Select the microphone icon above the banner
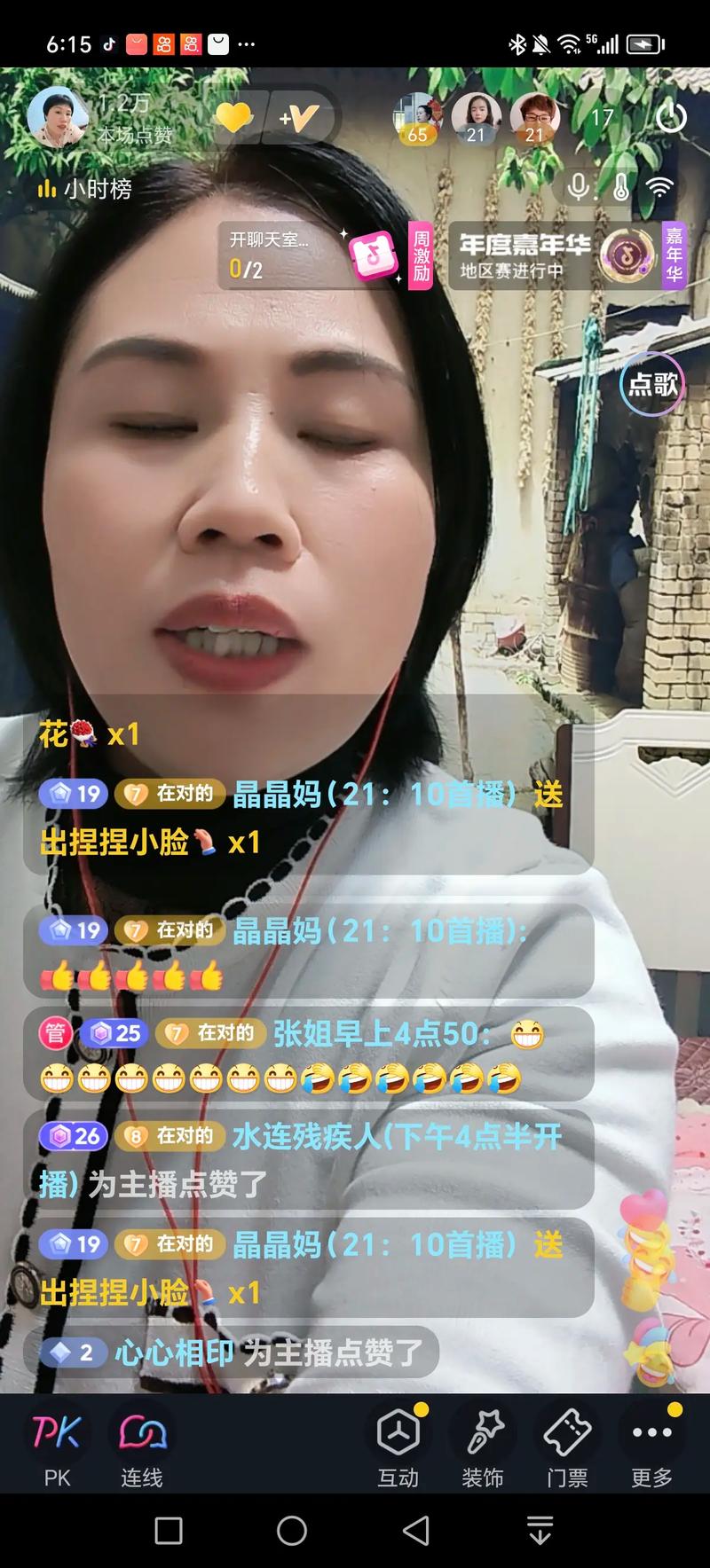This screenshot has width=710, height=1568. (578, 187)
